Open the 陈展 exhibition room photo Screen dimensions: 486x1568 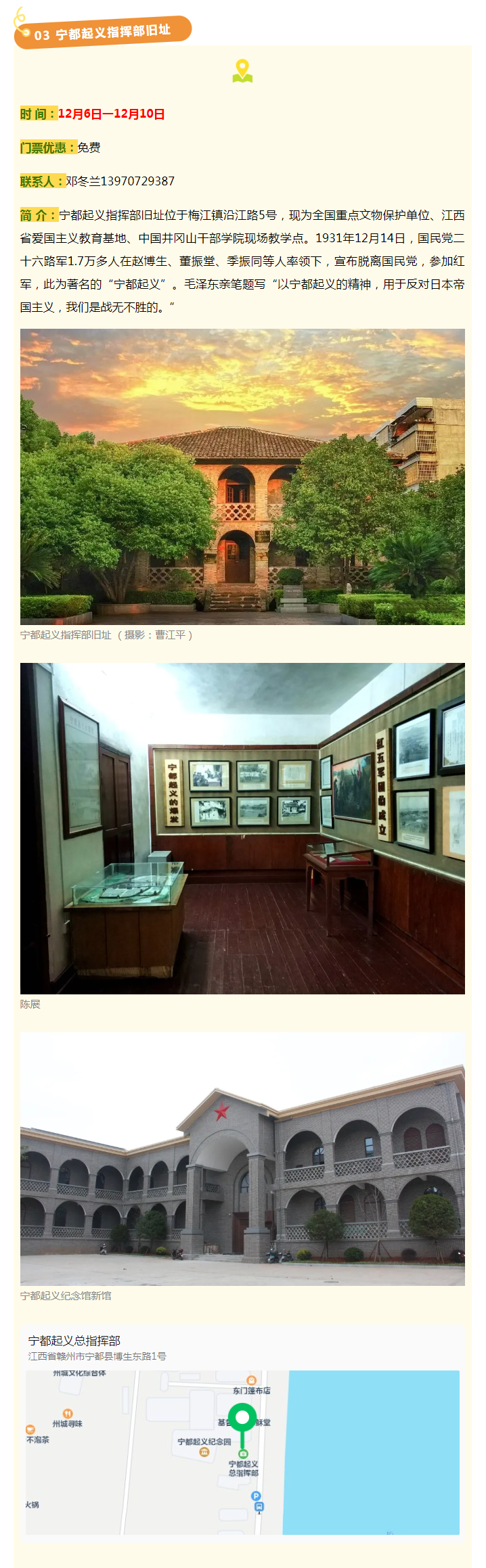242,828
